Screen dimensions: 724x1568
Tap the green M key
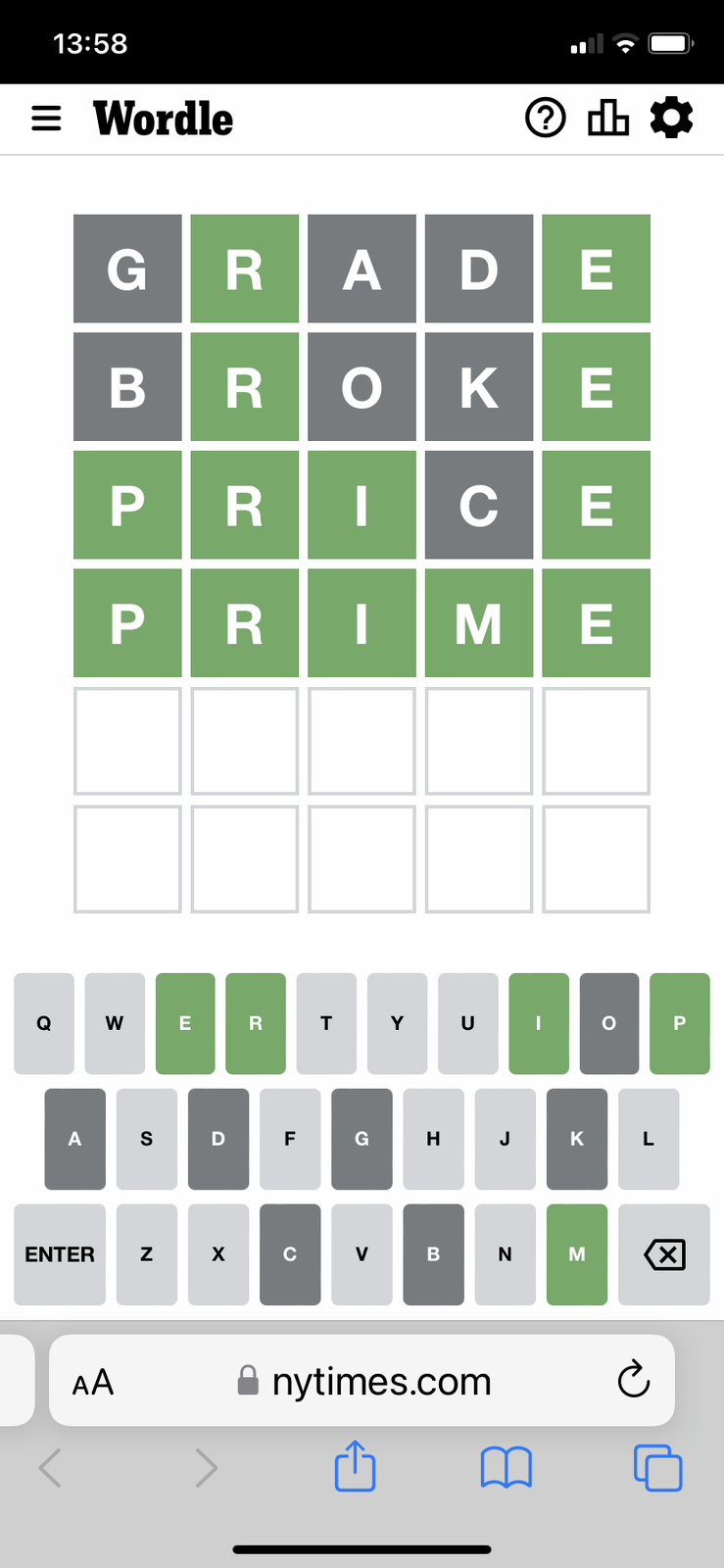(576, 1254)
